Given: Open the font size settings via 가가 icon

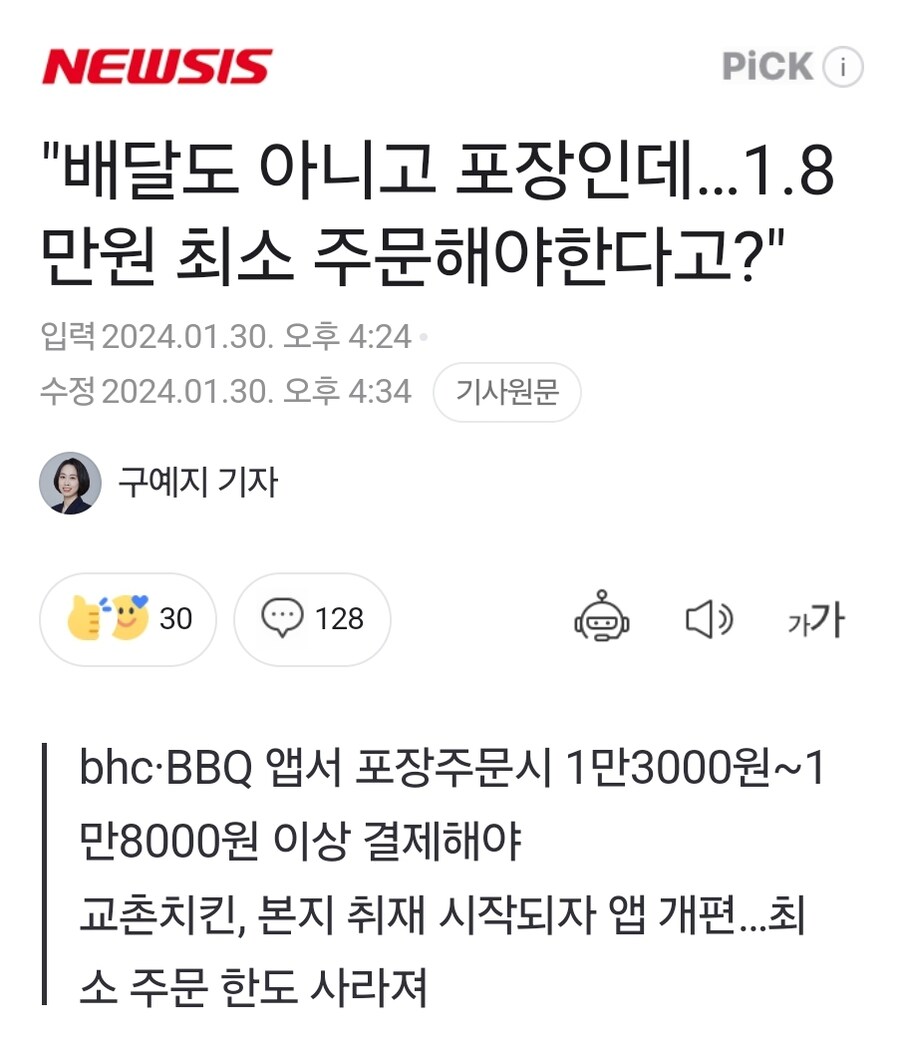Looking at the screenshot, I should (x=815, y=620).
